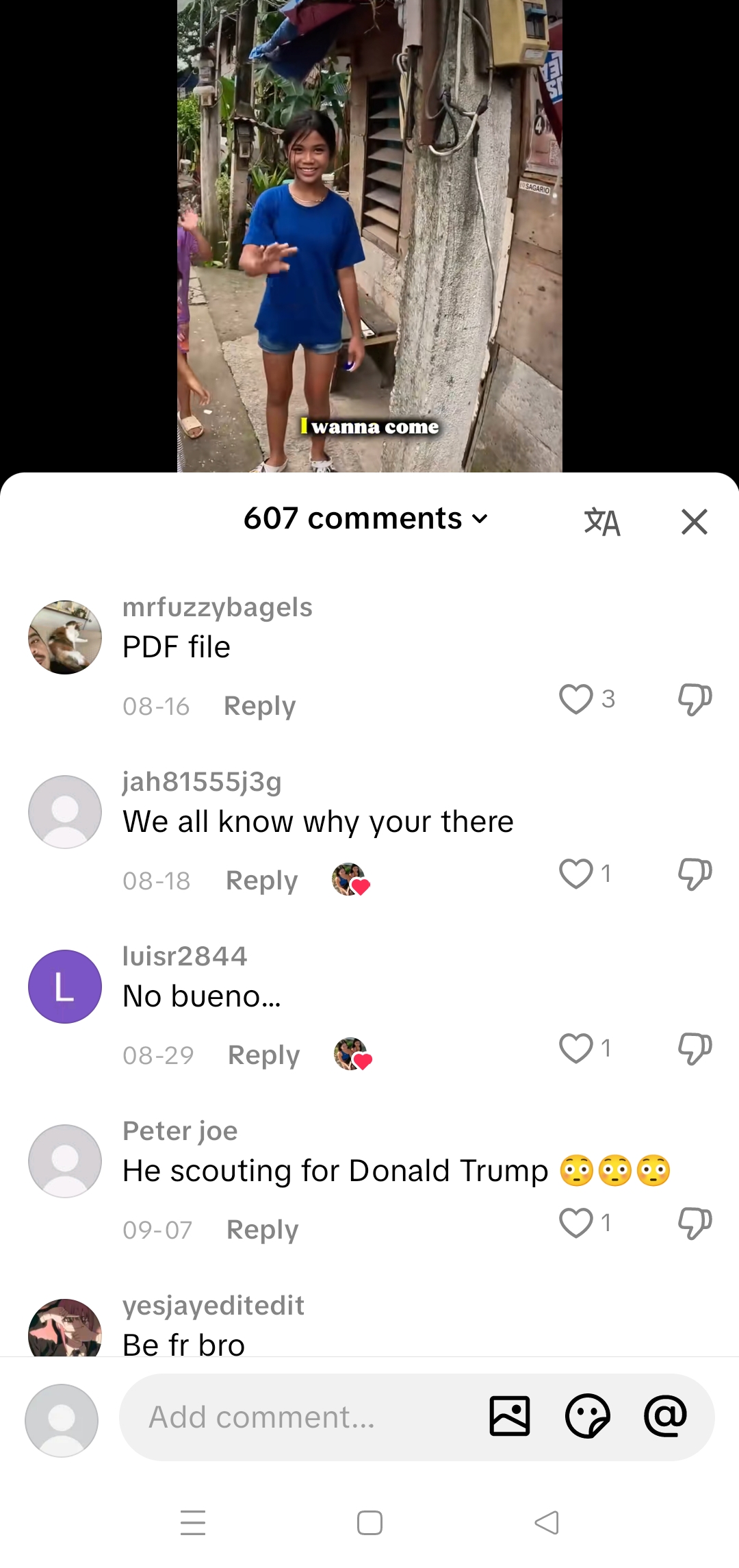The image size is (739, 1568).
Task: Reply to jah81555j3g's comment
Action: (x=261, y=881)
